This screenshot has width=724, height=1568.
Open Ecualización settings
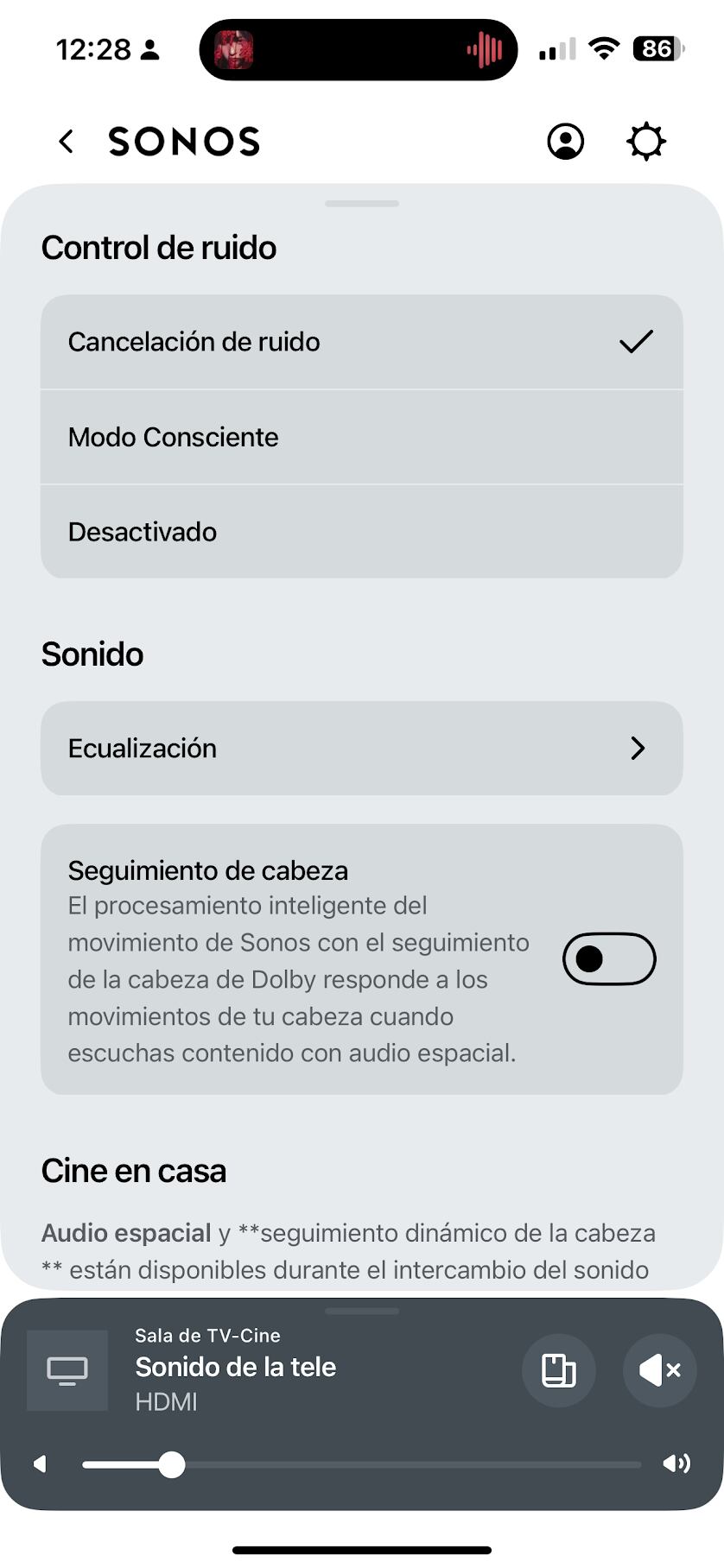tap(361, 749)
